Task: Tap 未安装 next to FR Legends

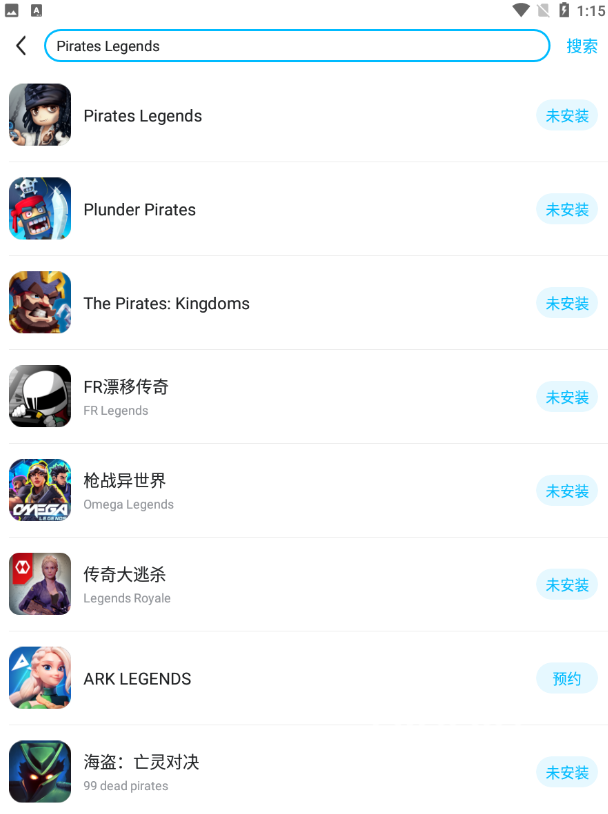Action: pos(566,398)
